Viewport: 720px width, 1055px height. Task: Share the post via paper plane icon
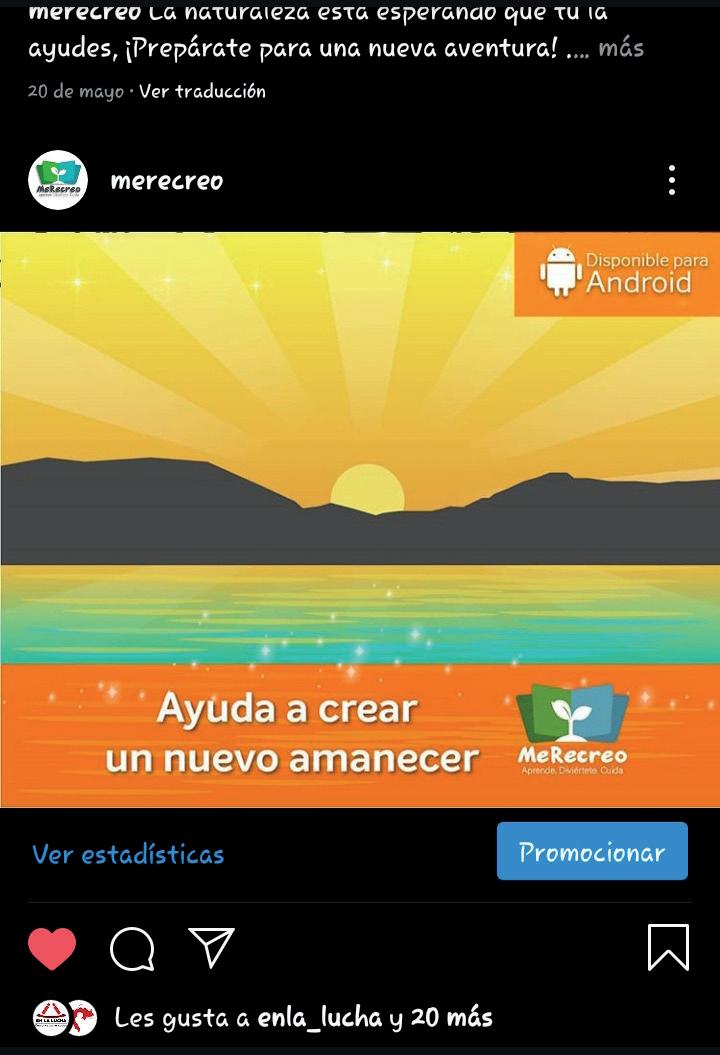click(x=211, y=947)
